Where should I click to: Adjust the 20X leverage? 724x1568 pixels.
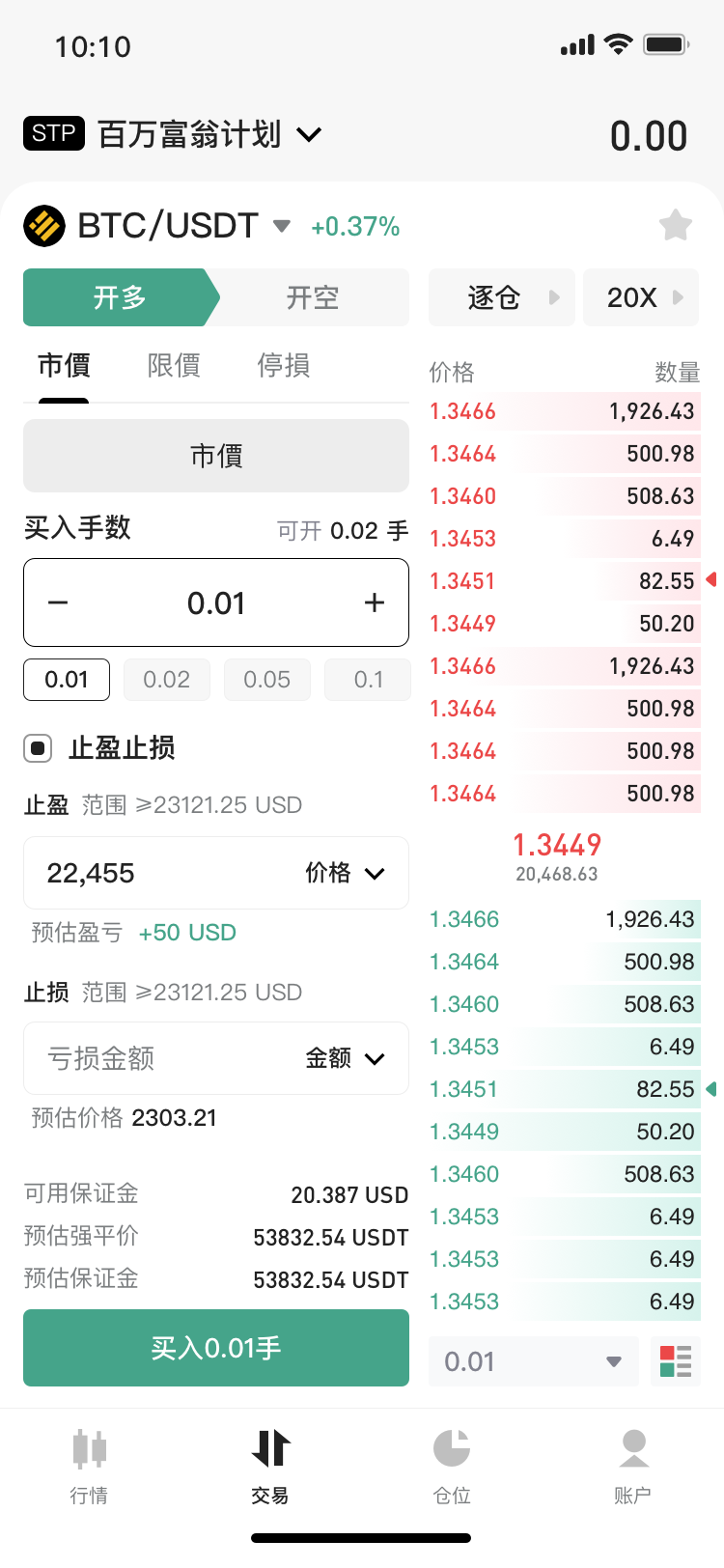pos(641,297)
